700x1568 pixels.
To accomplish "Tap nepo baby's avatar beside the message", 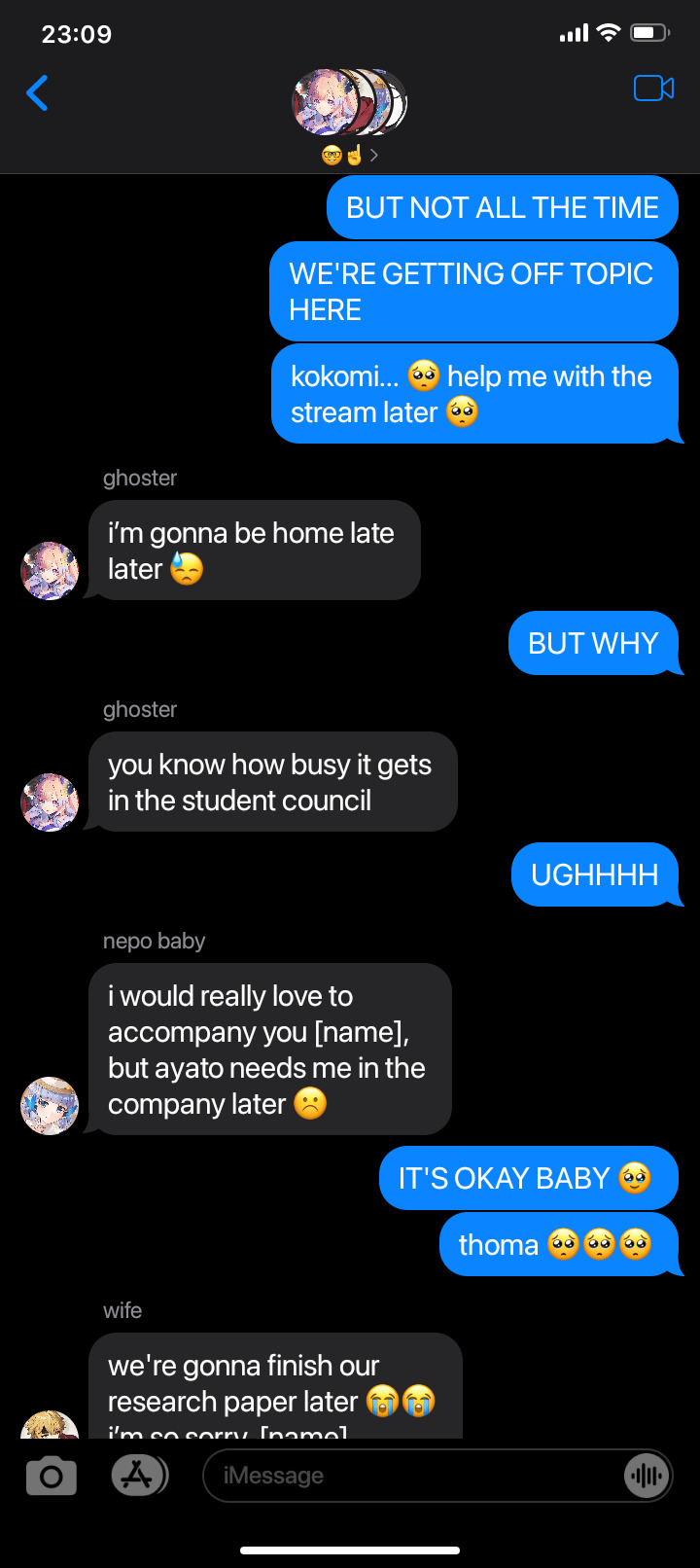I will pyautogui.click(x=50, y=1106).
